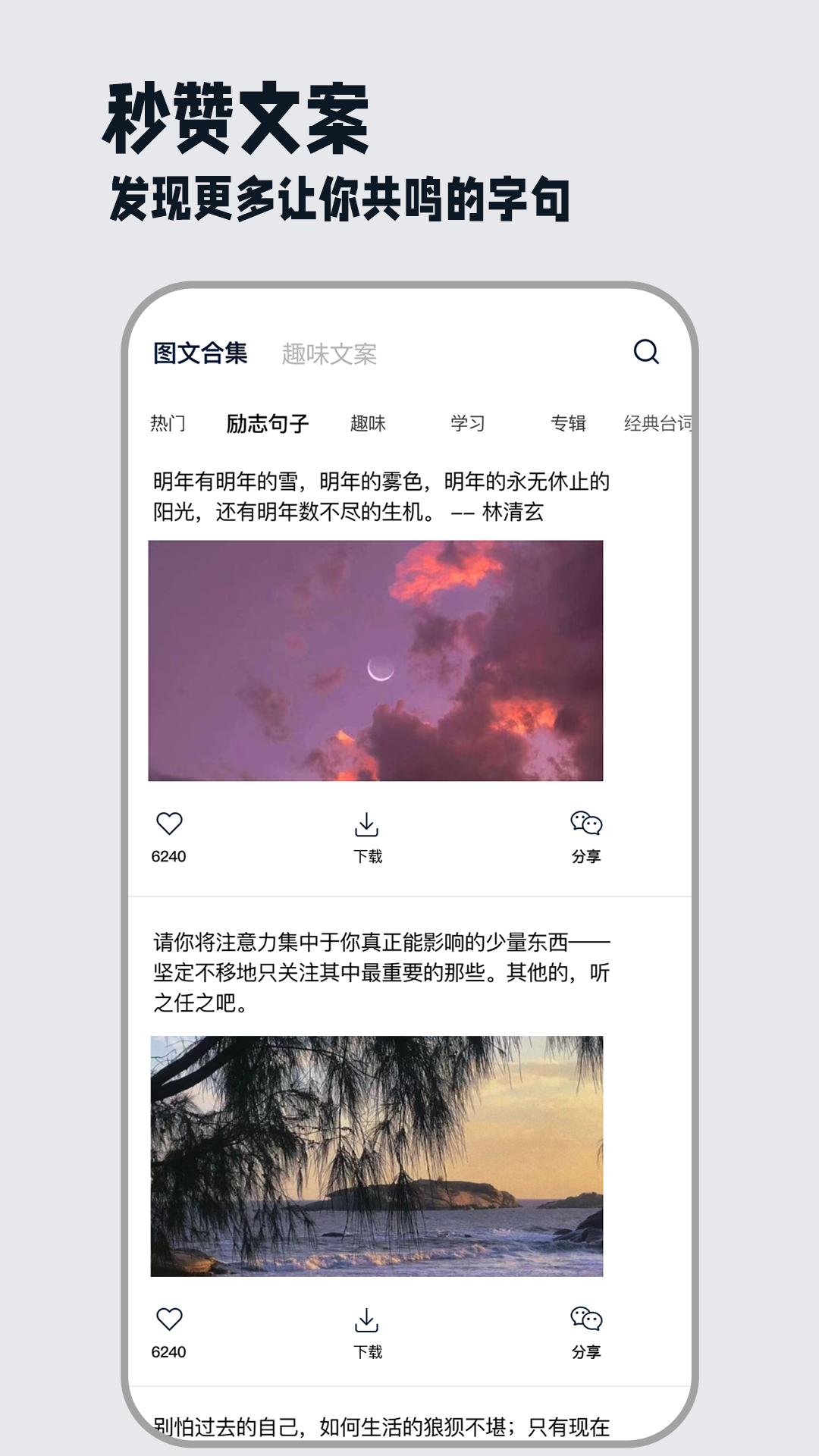The image size is (819, 1456).
Task: Switch to the 热门 category tab
Action: 168,424
